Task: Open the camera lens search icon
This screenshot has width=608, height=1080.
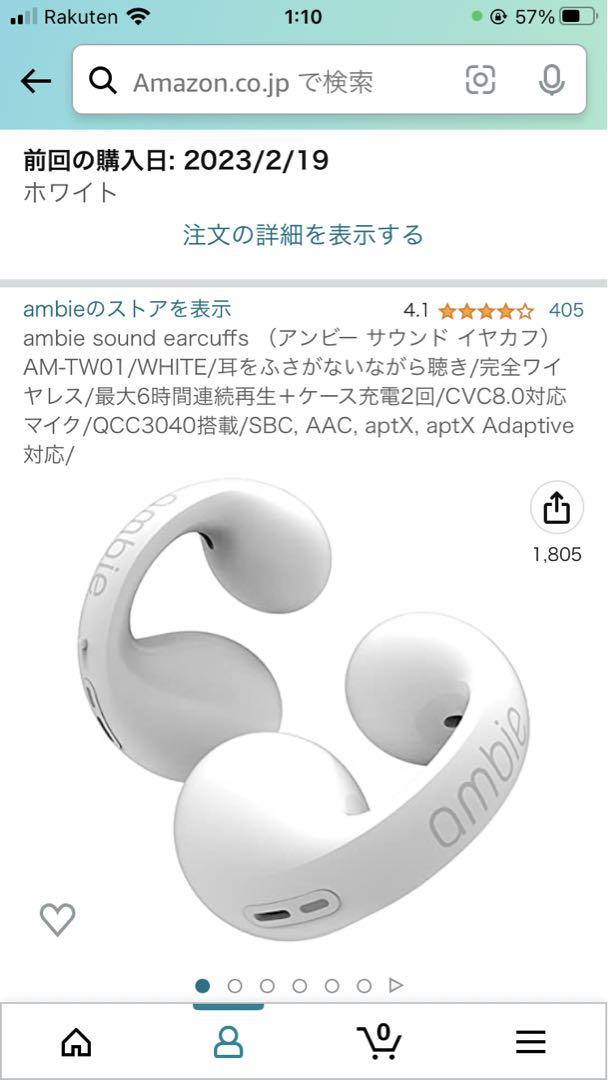Action: click(480, 81)
